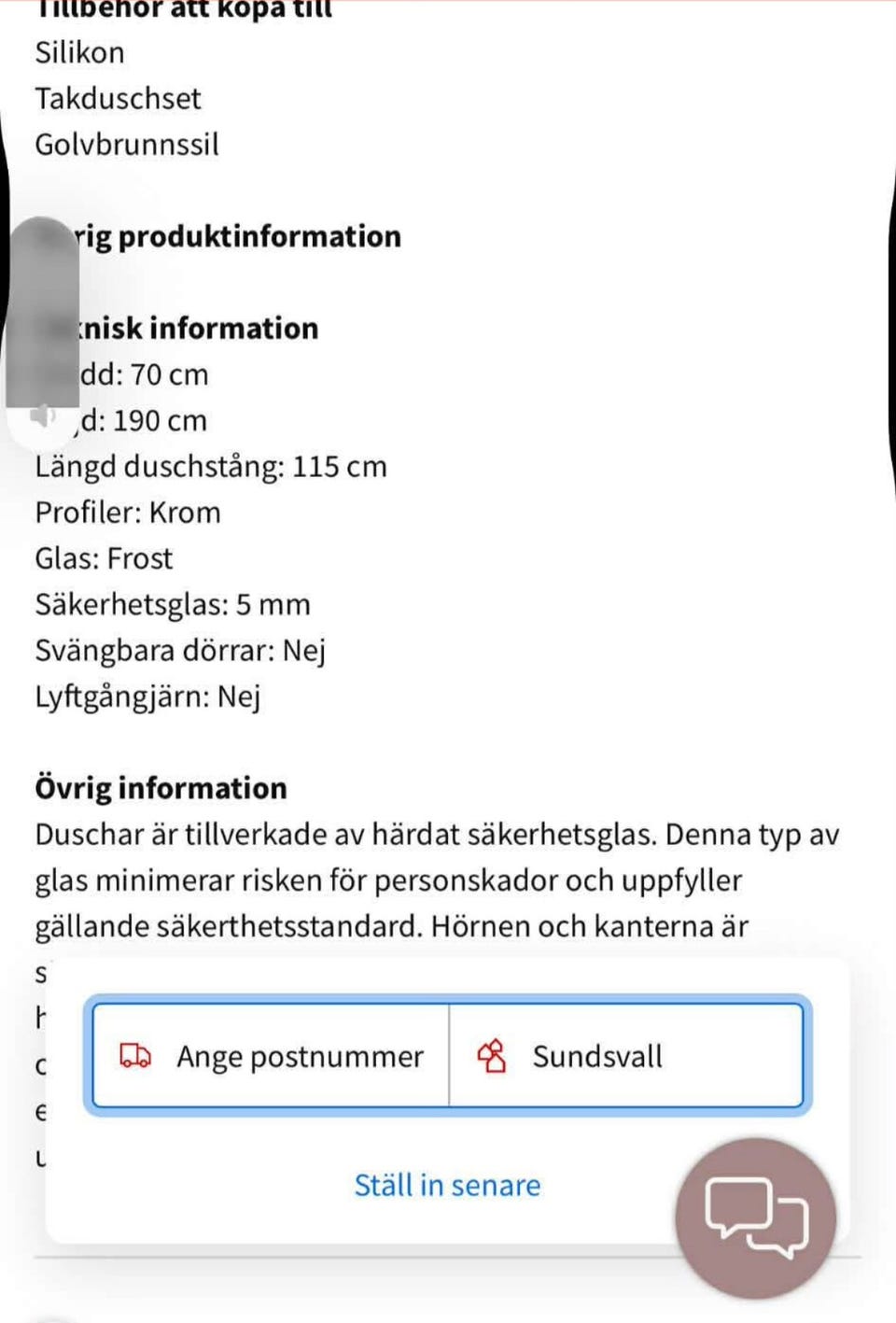
Task: Click the Ange postnummer field
Action: point(271,1056)
